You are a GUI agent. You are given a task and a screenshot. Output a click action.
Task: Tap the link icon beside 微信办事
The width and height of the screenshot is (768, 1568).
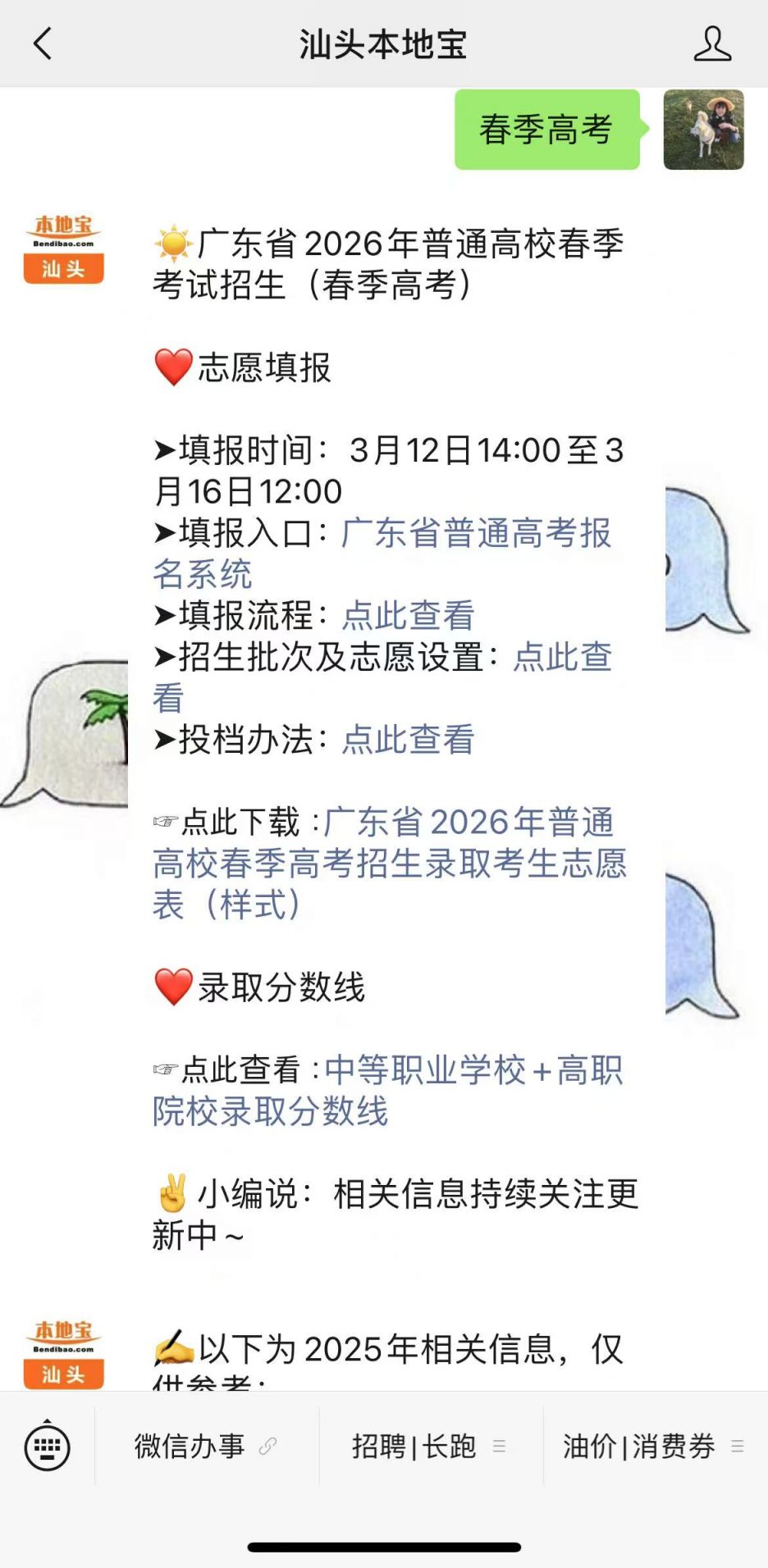click(x=268, y=1447)
